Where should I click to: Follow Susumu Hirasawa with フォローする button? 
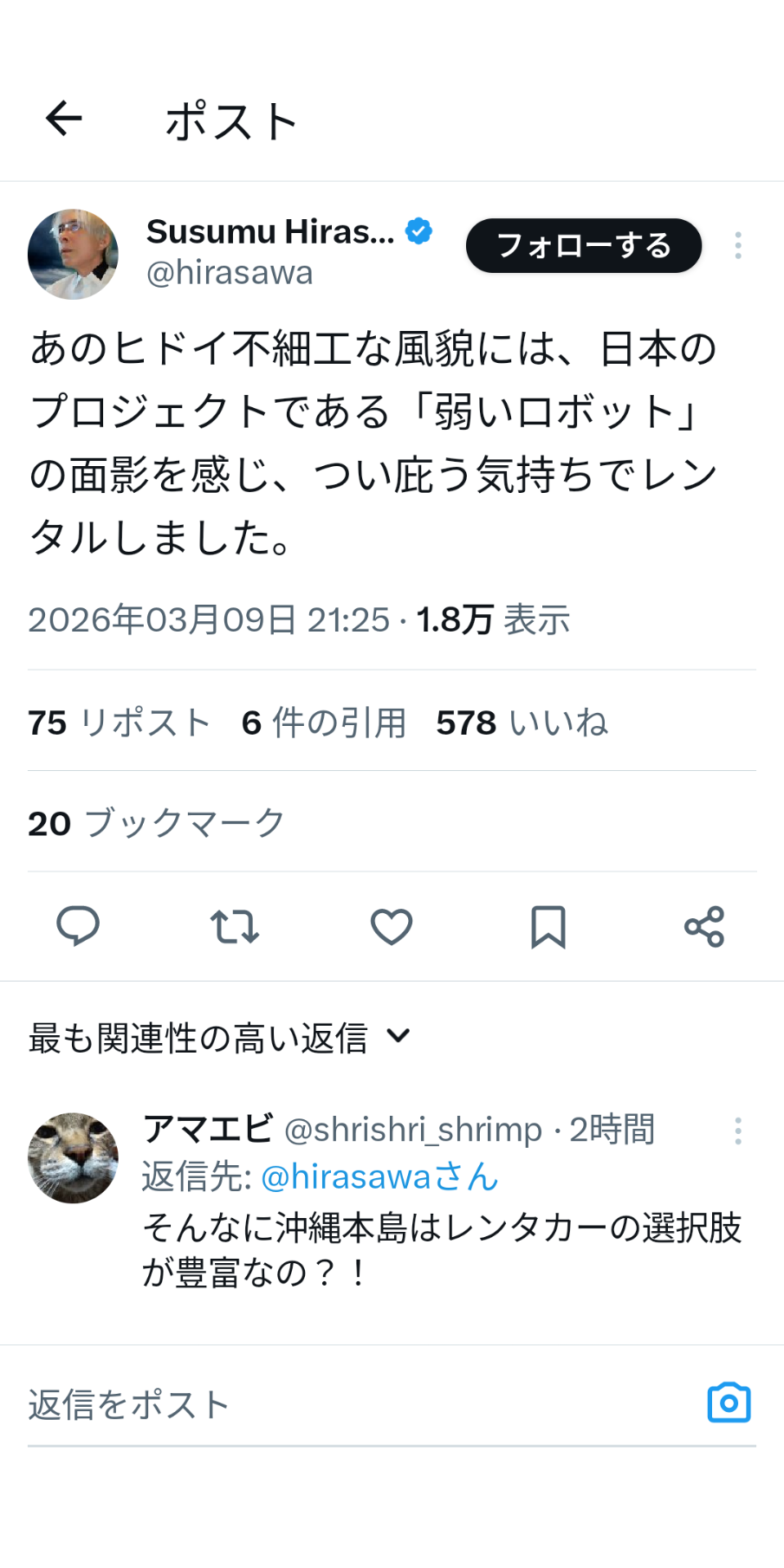pos(583,246)
